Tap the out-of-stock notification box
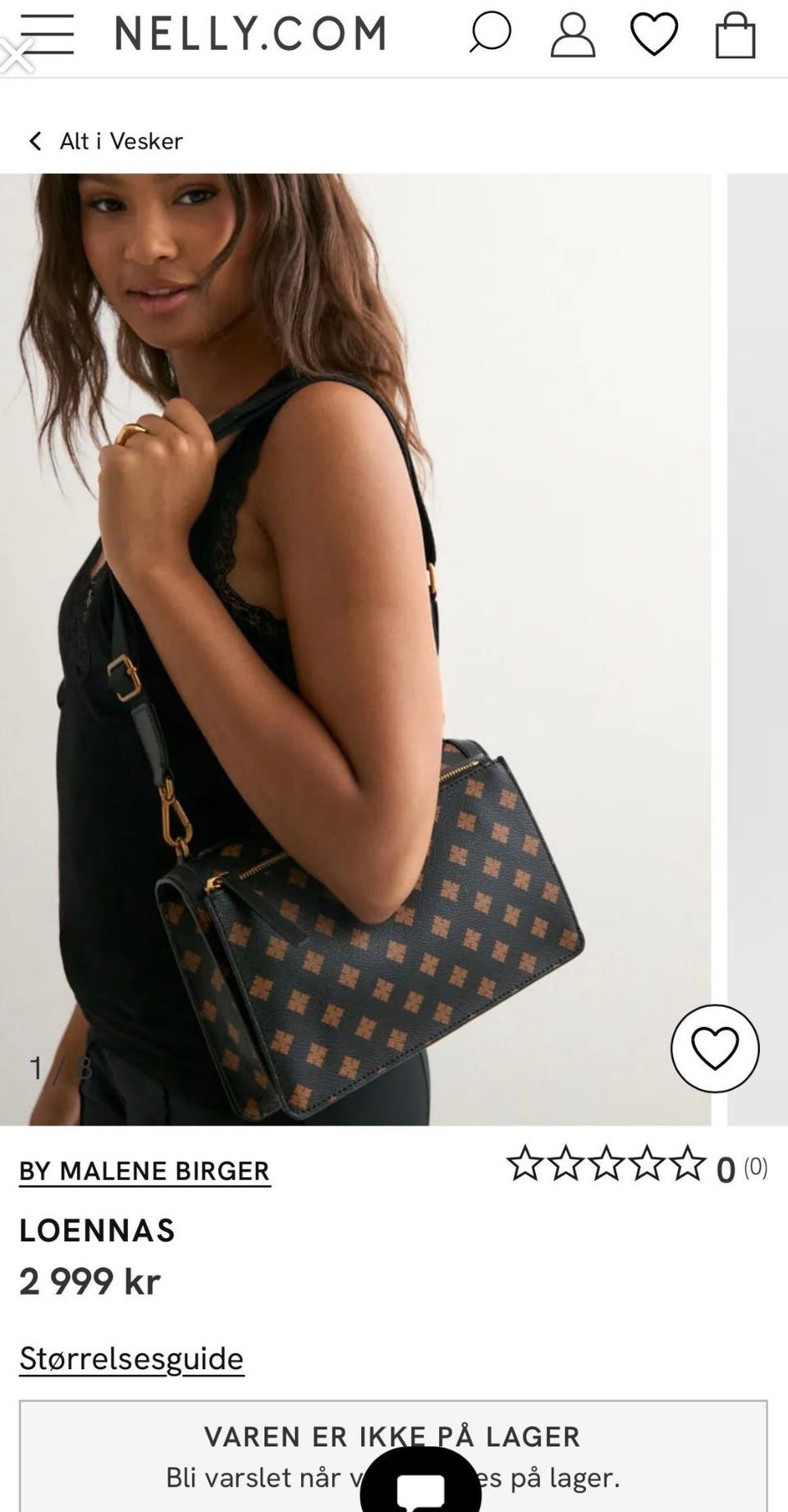Screen dimensions: 788x1512 point(393,1455)
